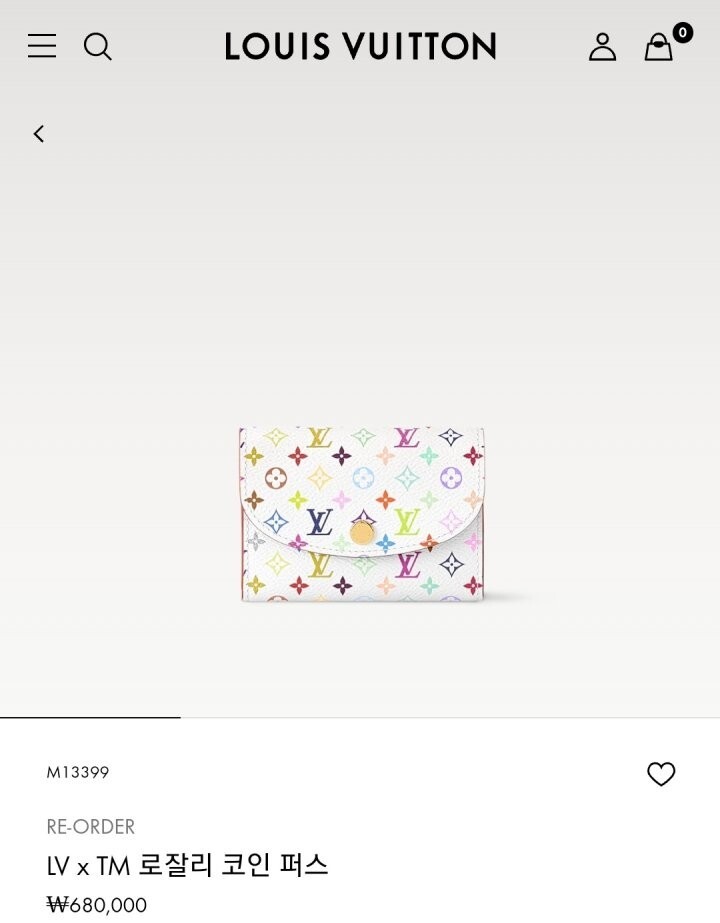This screenshot has height=923, width=720.
Task: Open the account profile icon
Action: pyautogui.click(x=602, y=46)
